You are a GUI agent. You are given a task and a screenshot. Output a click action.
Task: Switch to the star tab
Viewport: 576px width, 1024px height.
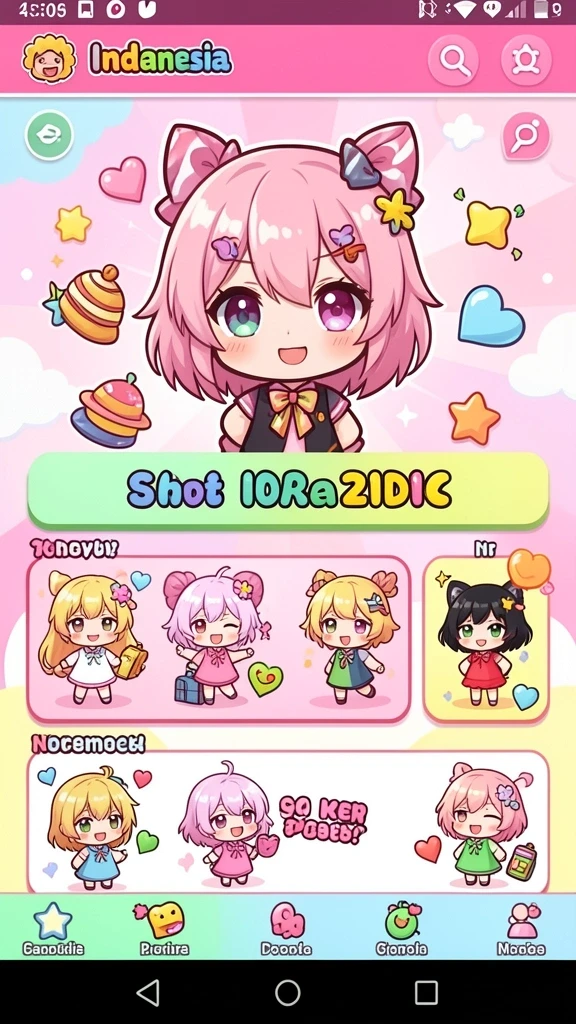53,928
